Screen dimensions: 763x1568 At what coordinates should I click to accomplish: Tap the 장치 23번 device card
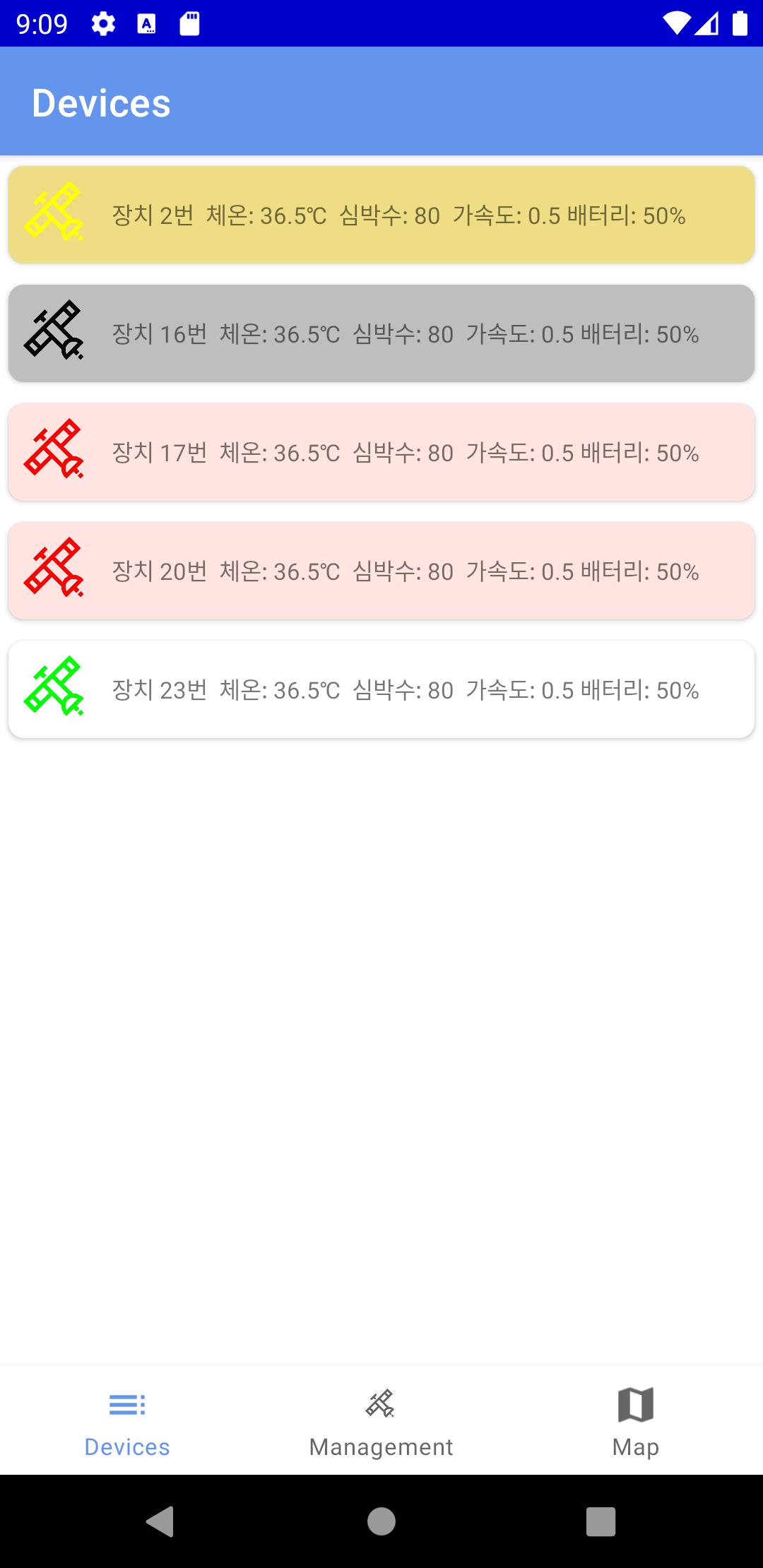[x=381, y=690]
